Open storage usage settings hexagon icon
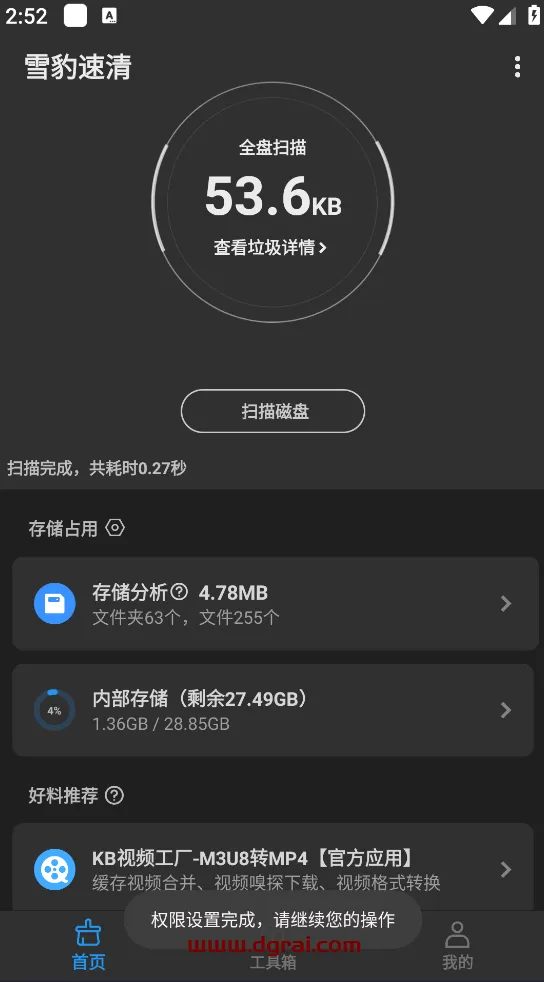Image resolution: width=544 pixels, height=982 pixels. click(115, 528)
